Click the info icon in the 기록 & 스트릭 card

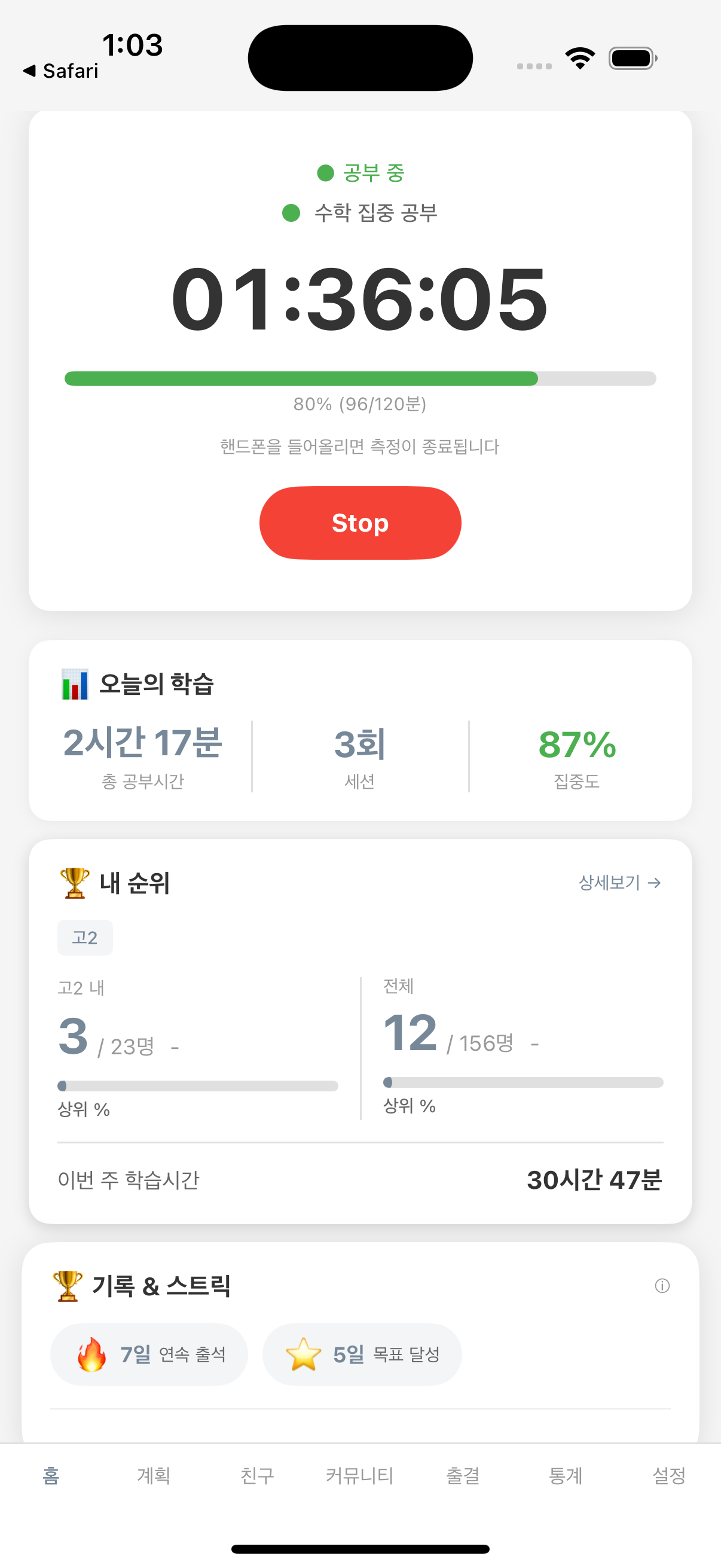(663, 1286)
